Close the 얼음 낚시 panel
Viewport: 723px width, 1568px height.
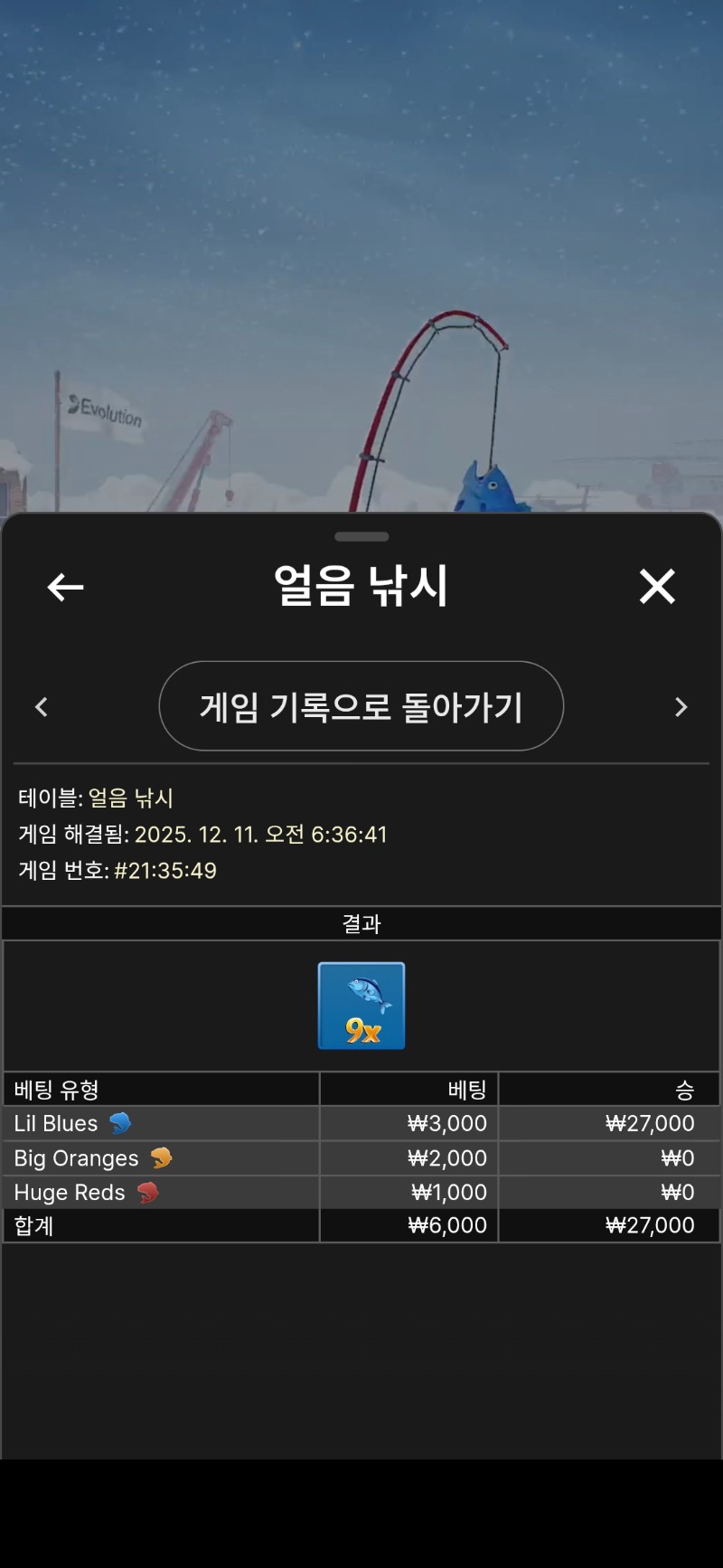coord(657,586)
